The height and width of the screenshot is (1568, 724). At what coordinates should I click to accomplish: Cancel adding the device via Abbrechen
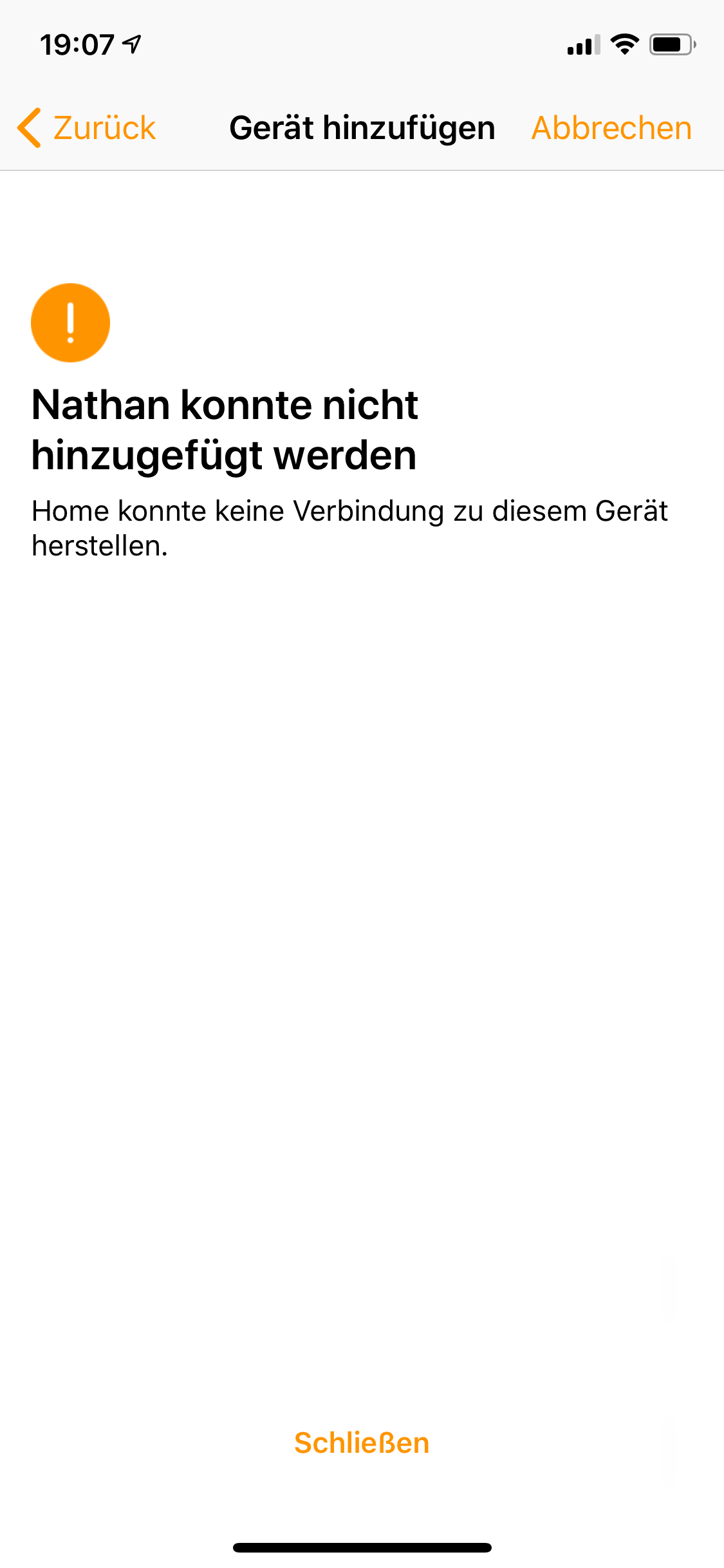[611, 127]
